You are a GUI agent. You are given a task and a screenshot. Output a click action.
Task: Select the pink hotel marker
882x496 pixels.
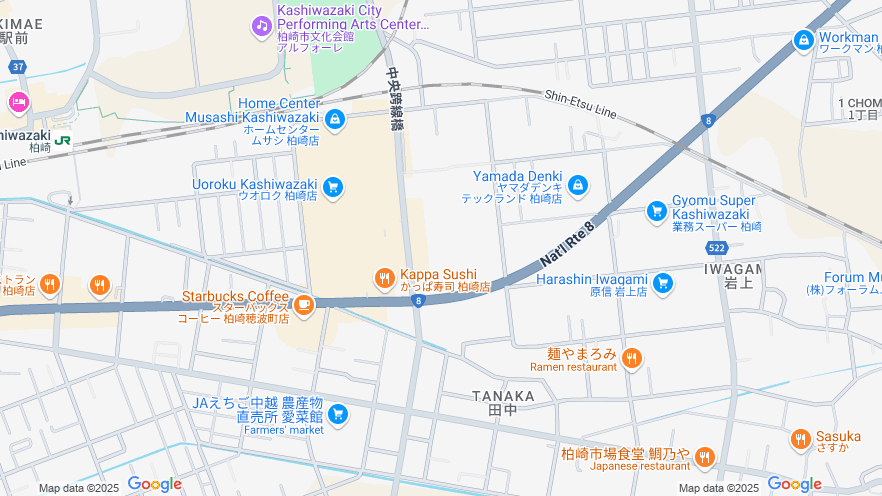pyautogui.click(x=18, y=102)
